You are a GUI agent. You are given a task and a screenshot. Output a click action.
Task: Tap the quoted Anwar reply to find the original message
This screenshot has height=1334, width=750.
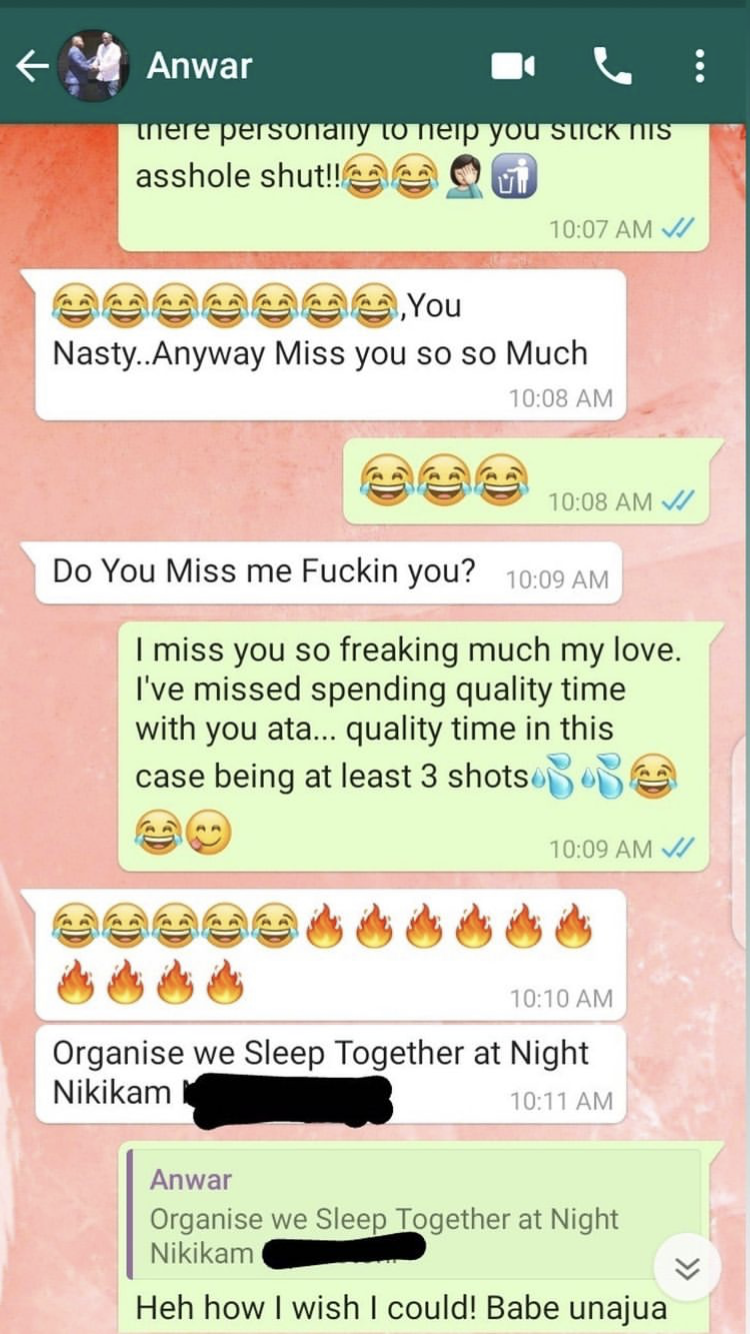(x=413, y=1214)
